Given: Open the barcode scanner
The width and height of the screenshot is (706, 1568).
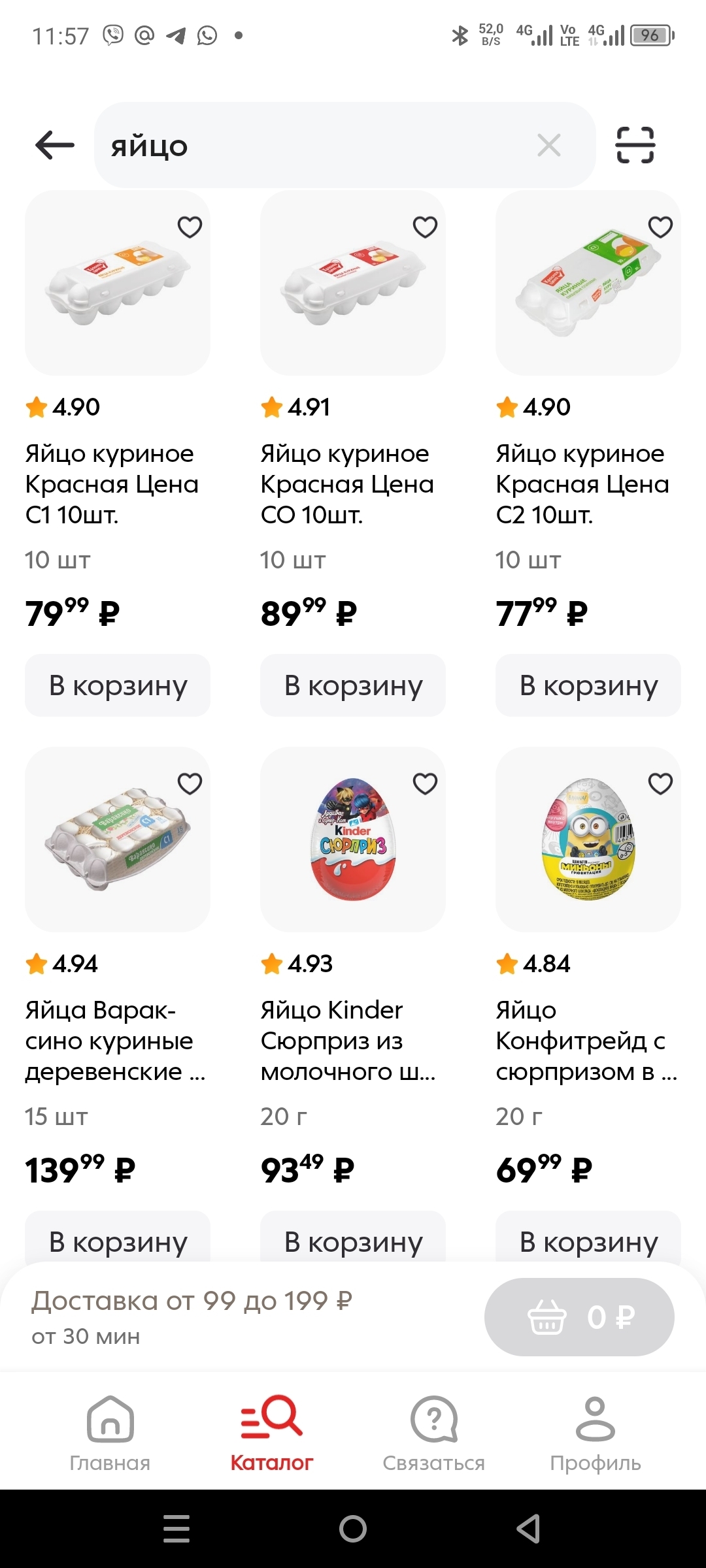Looking at the screenshot, I should 635,145.
